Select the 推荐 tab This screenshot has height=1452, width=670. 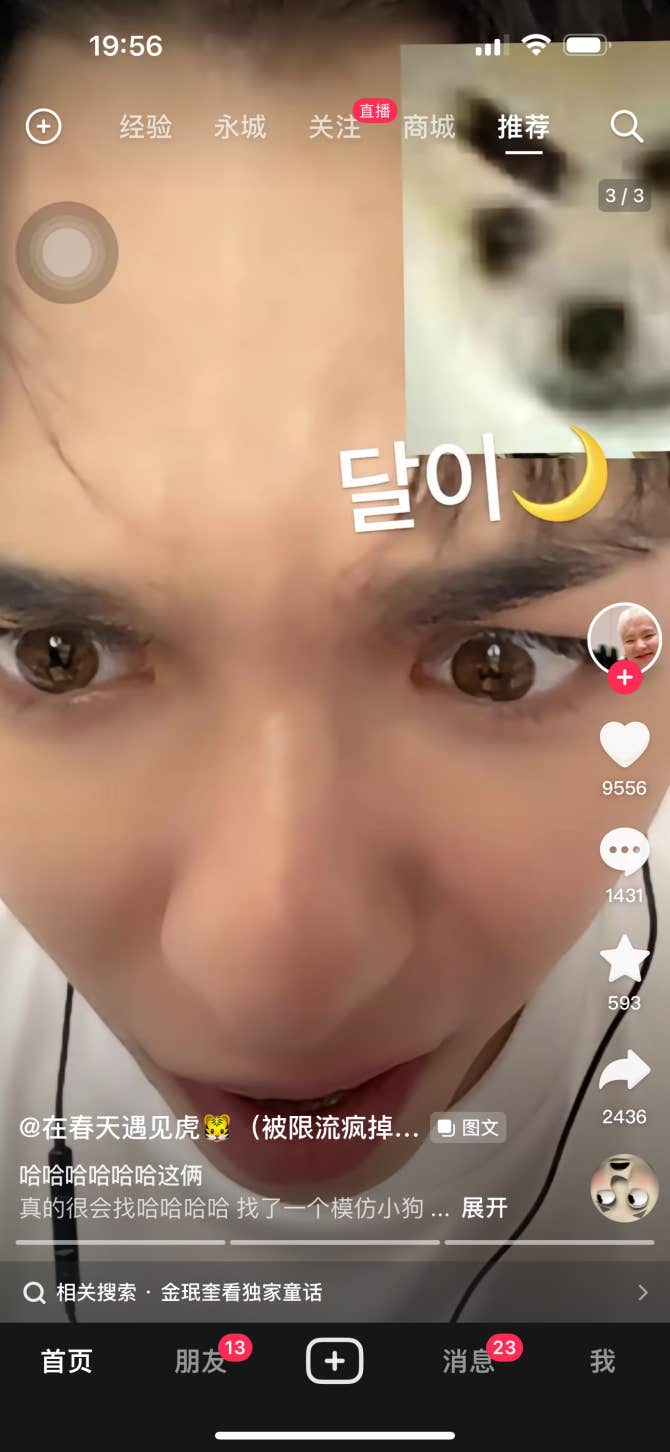tap(523, 127)
